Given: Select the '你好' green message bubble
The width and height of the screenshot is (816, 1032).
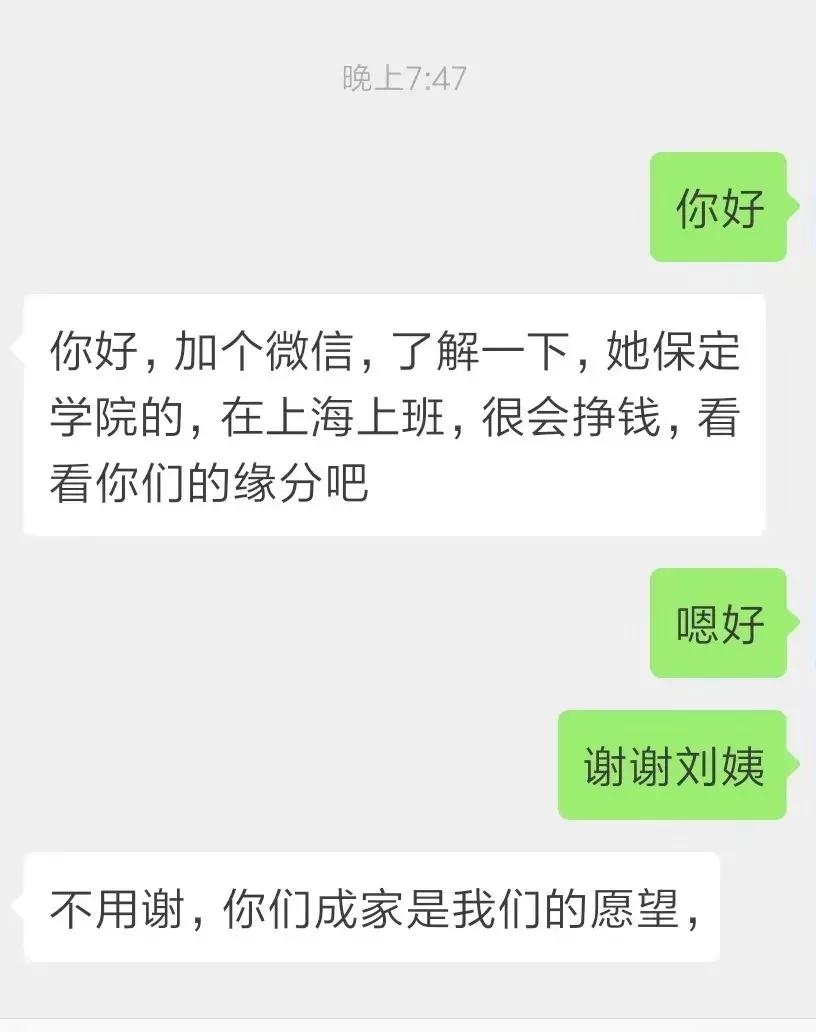Looking at the screenshot, I should pos(719,207).
